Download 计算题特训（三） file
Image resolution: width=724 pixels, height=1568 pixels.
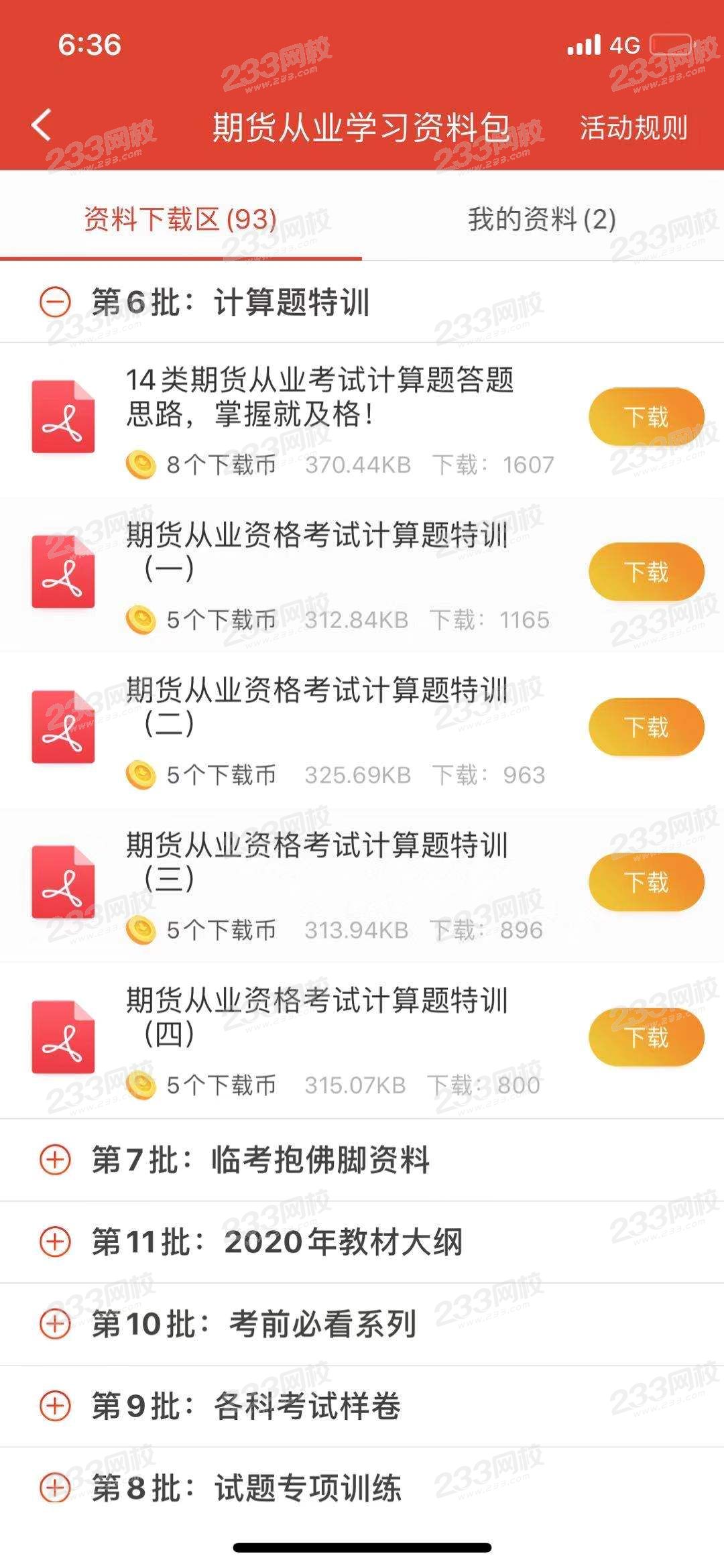tap(646, 882)
